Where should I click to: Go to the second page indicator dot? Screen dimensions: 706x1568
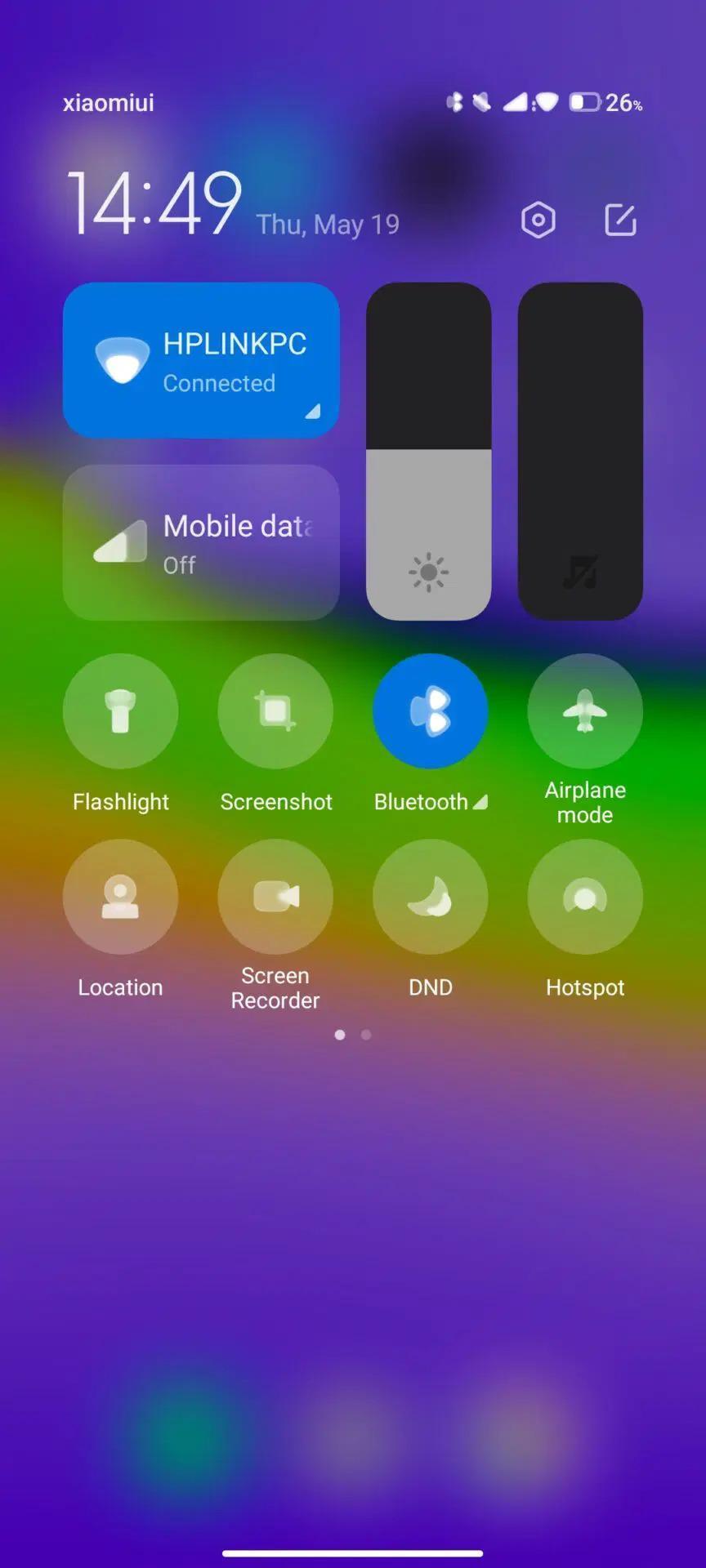[366, 1035]
